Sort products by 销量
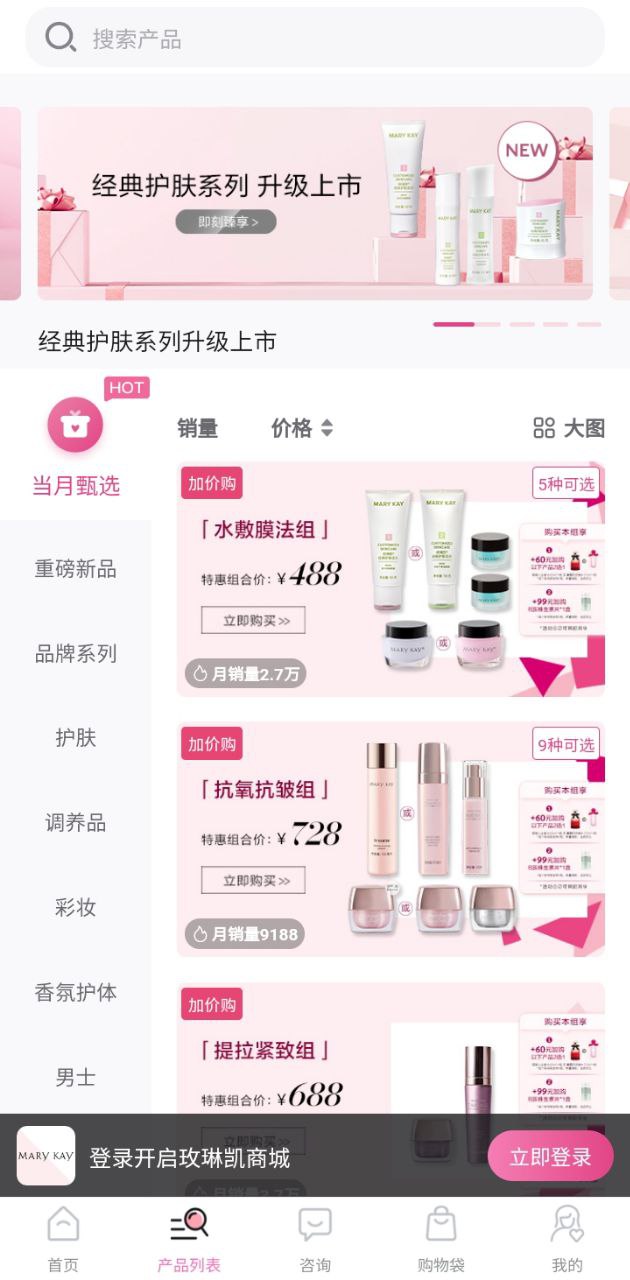The height and width of the screenshot is (1280, 630). coord(197,428)
